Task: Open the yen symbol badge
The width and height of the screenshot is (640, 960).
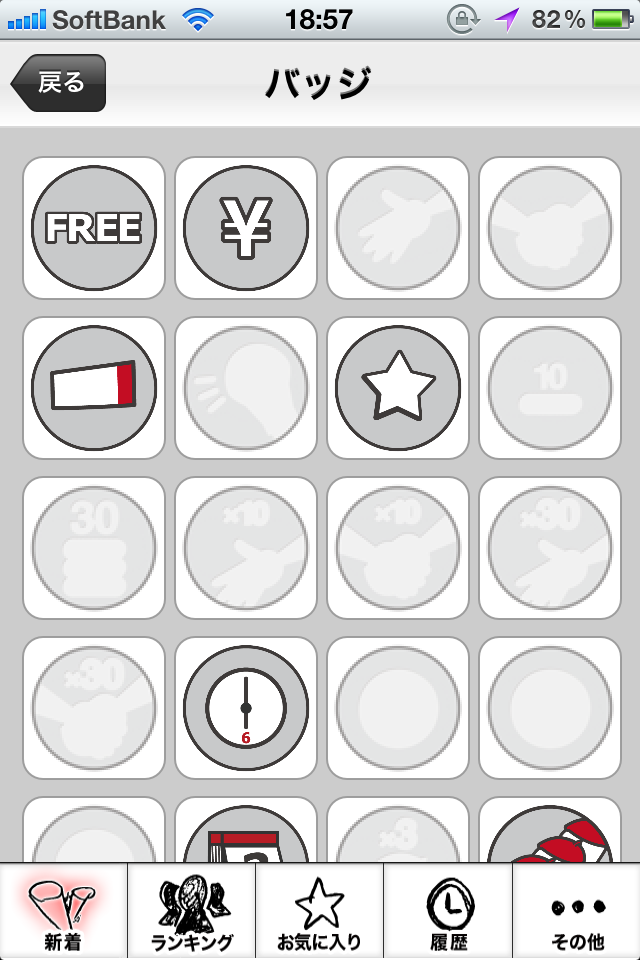Action: (246, 228)
